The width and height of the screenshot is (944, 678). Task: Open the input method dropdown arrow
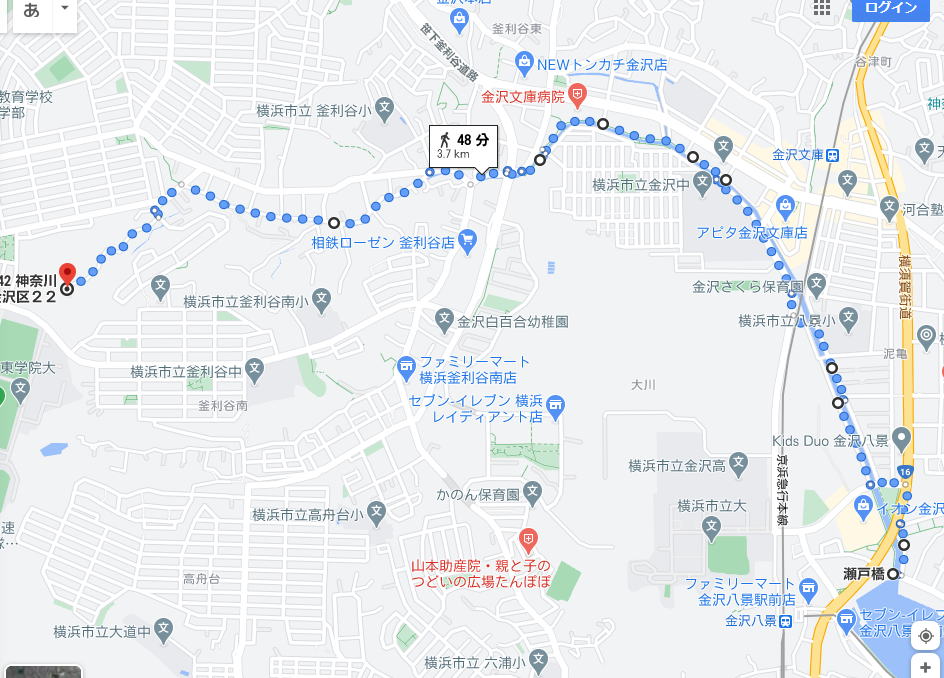coord(65,8)
